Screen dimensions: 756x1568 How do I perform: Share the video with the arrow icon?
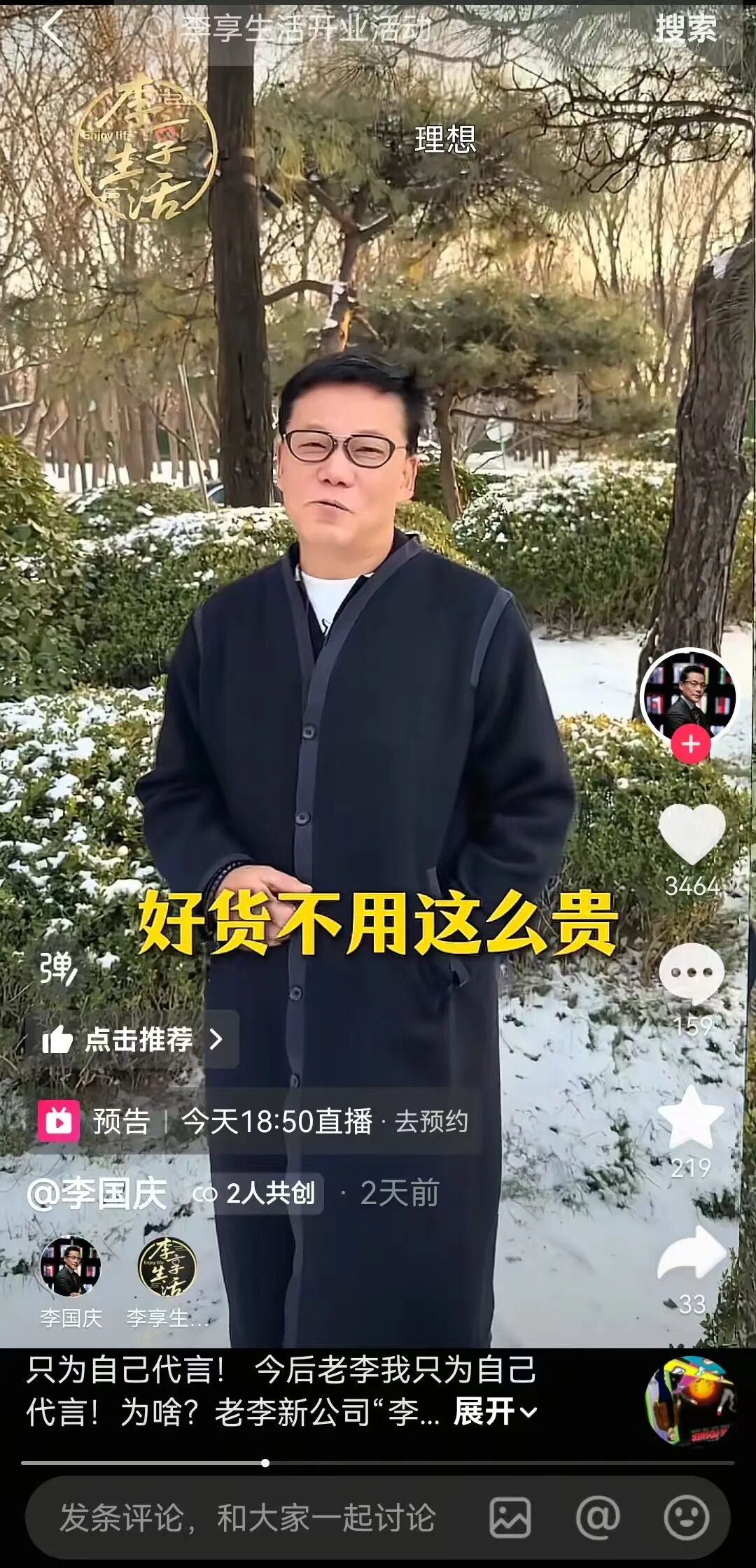pyautogui.click(x=692, y=1257)
